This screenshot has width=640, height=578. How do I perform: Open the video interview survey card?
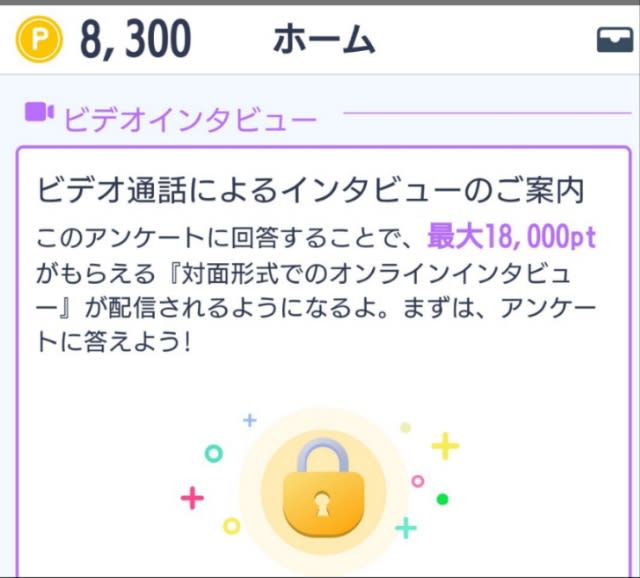coord(322,360)
